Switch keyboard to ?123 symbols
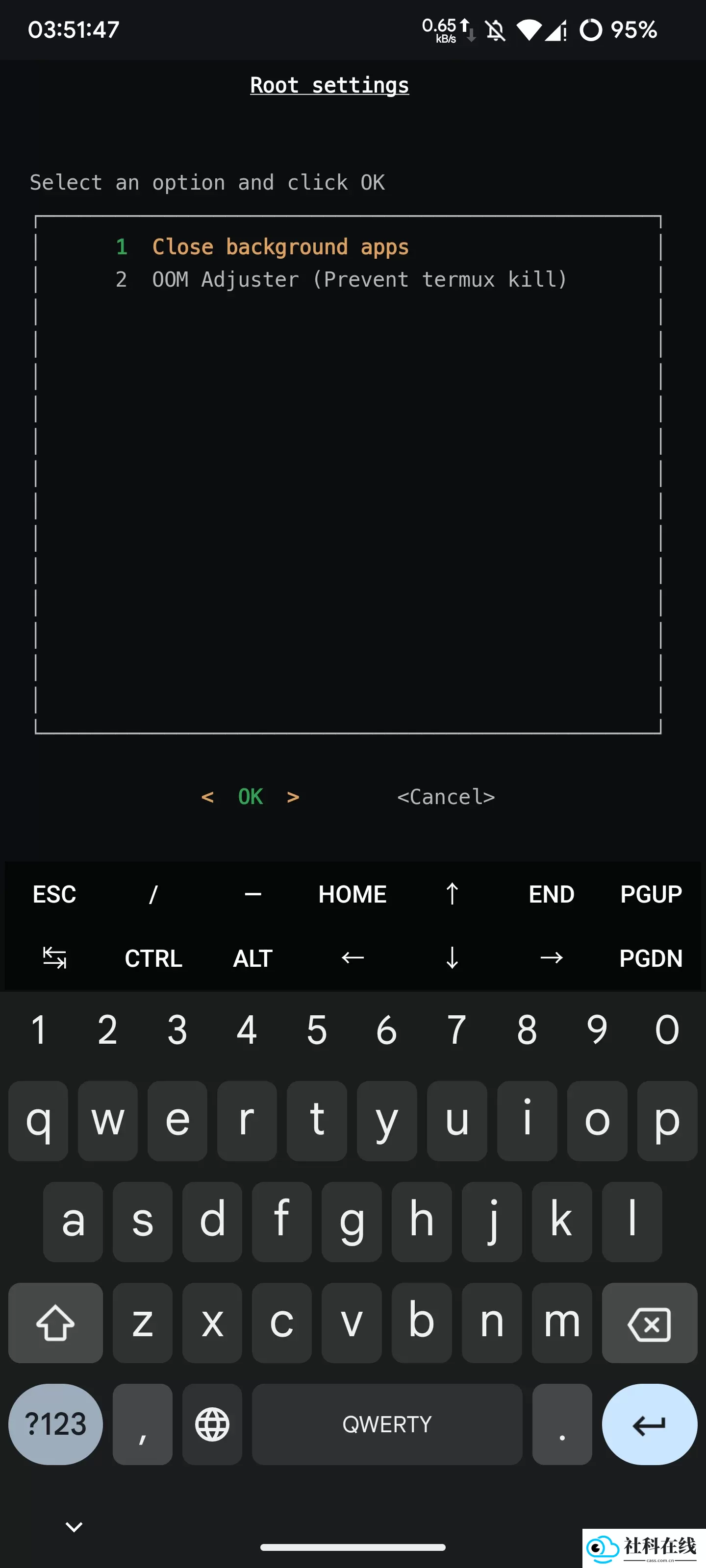The height and width of the screenshot is (1568, 706). pos(55,1424)
